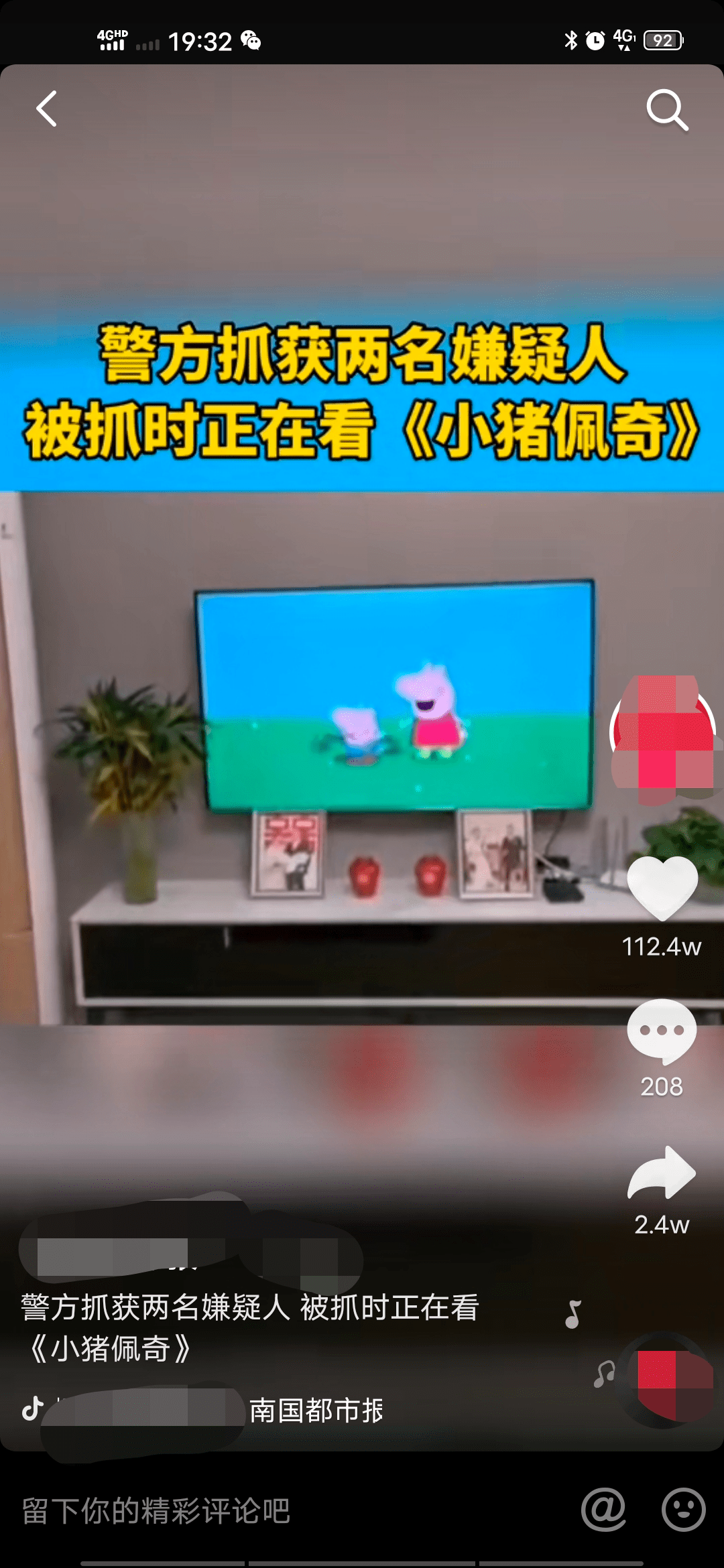Pause the playing video
The width and height of the screenshot is (724, 1568).
(x=362, y=737)
